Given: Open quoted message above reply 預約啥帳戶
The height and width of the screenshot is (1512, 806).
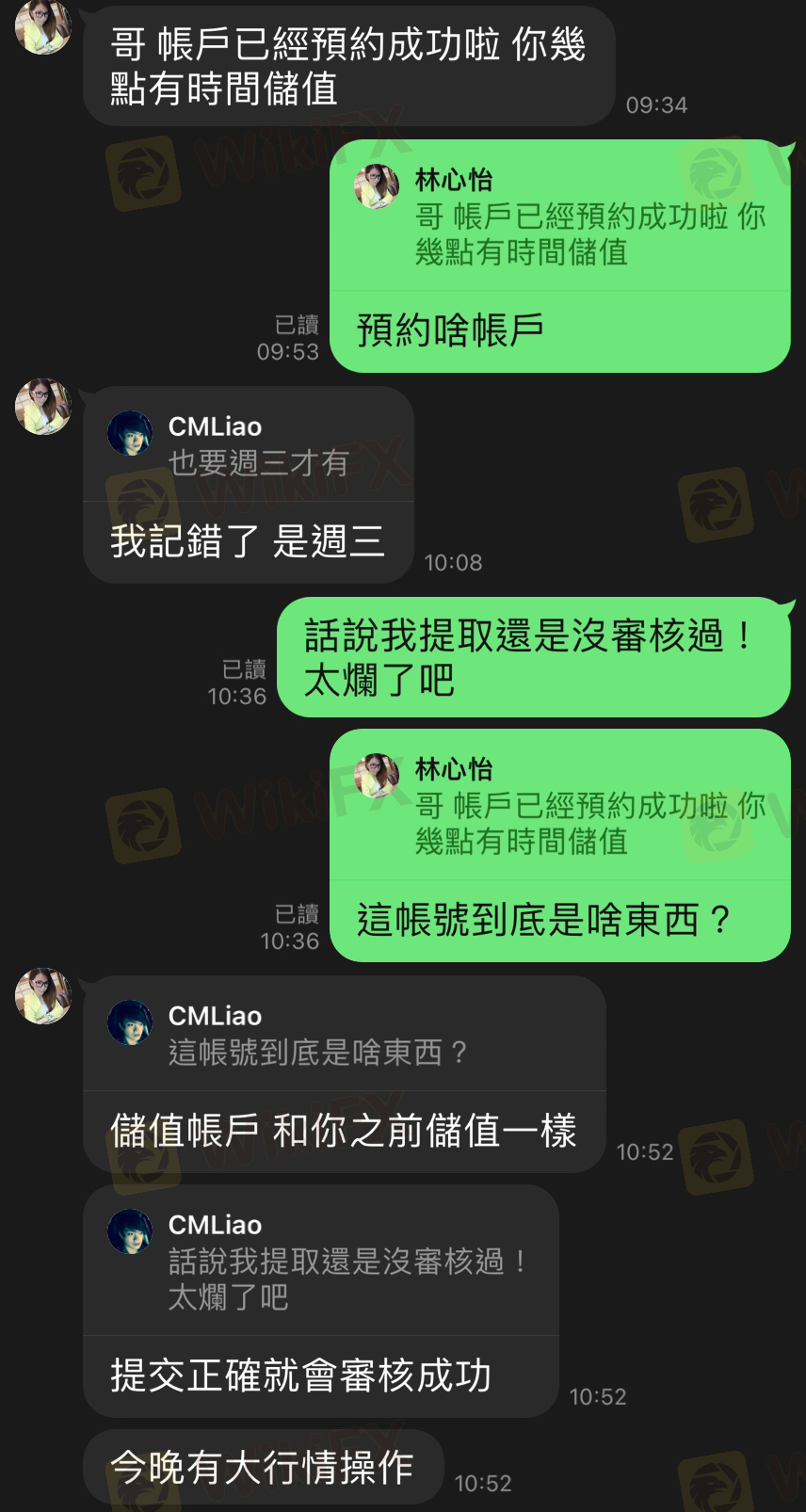Looking at the screenshot, I should click(x=560, y=217).
